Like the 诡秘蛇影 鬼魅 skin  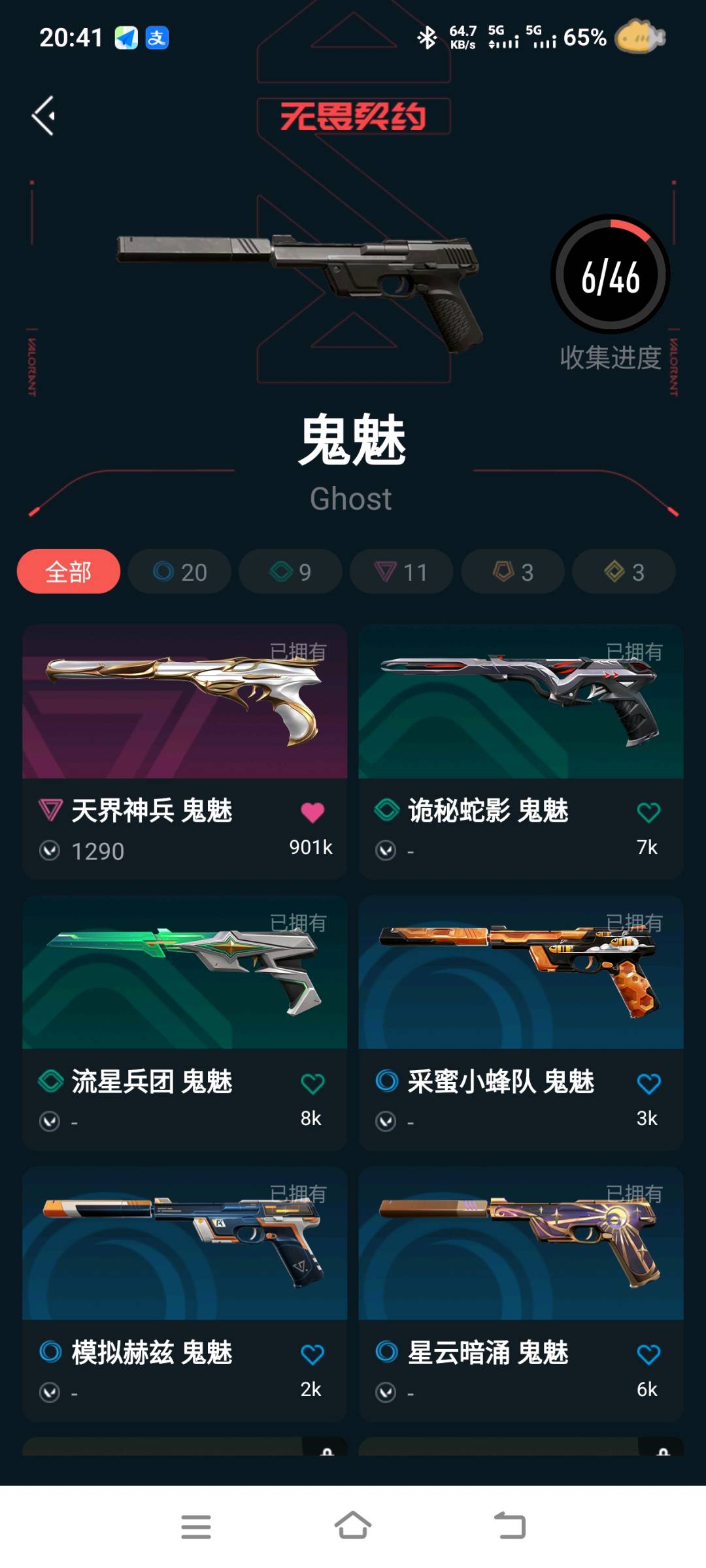(648, 812)
